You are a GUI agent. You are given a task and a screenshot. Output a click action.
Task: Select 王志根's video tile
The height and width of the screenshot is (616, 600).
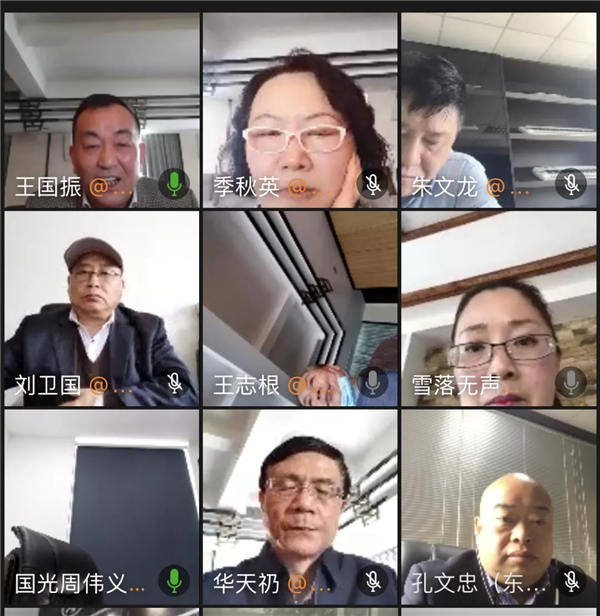pyautogui.click(x=299, y=308)
